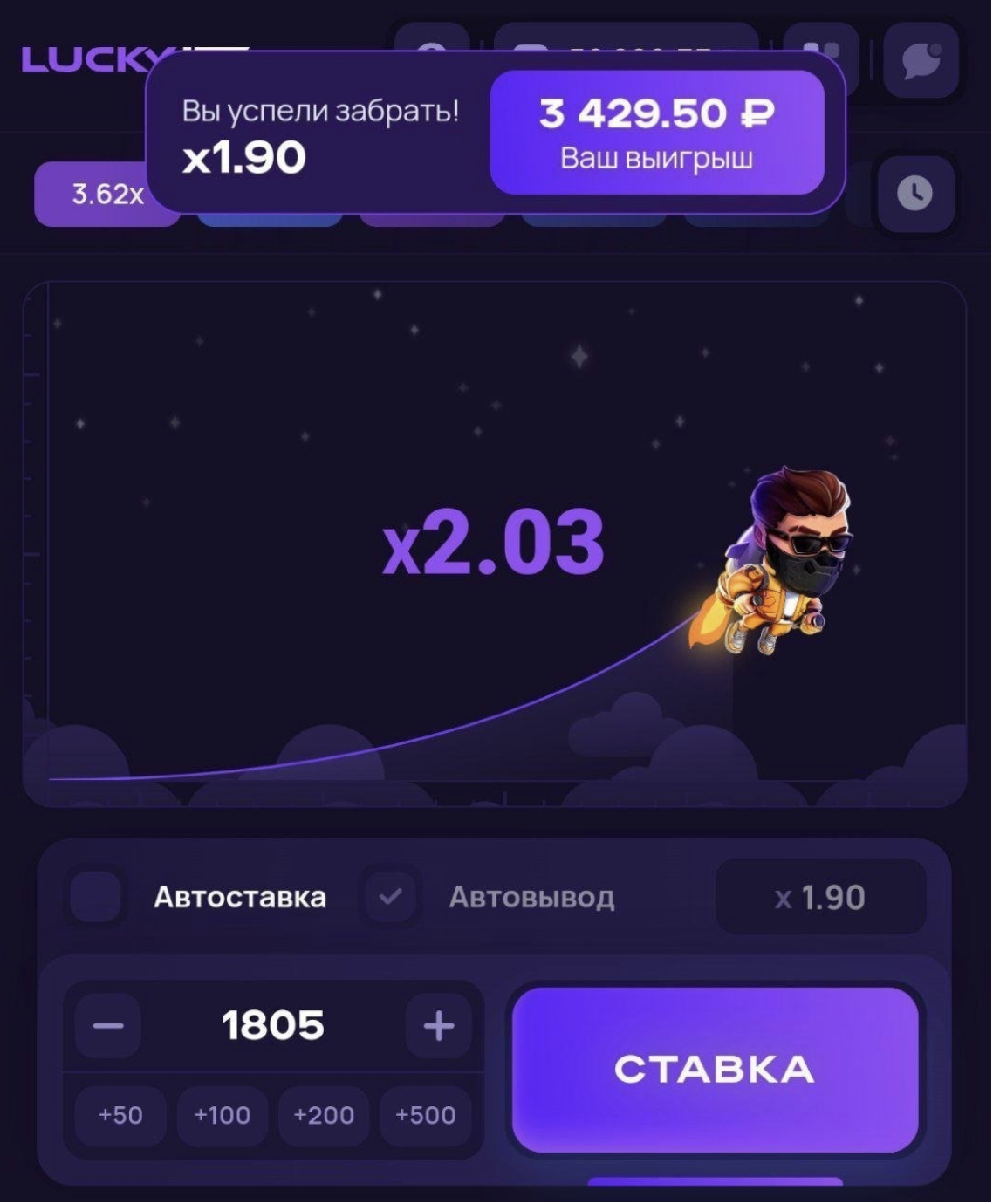Add +50 to the bet
The width and height of the screenshot is (993, 1204).
(120, 1115)
